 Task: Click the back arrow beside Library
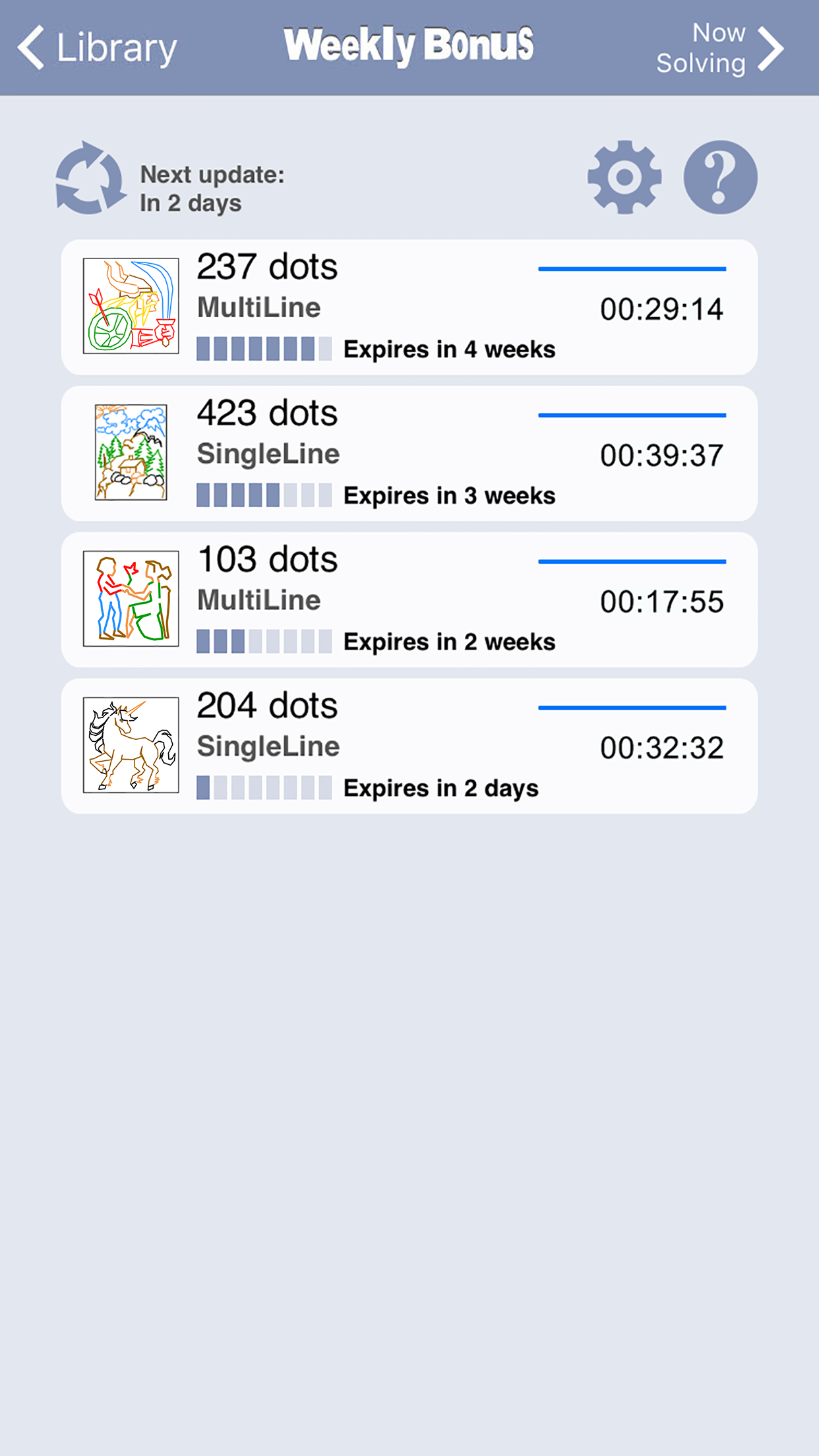[x=32, y=46]
